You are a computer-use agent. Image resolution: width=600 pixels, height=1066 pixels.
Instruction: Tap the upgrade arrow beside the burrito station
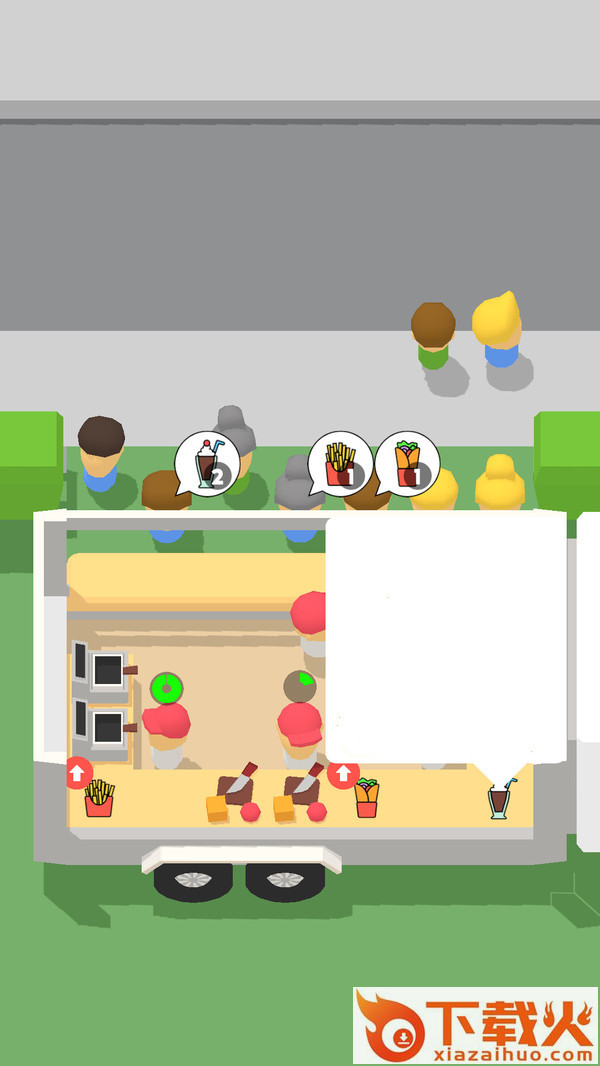coord(343,773)
